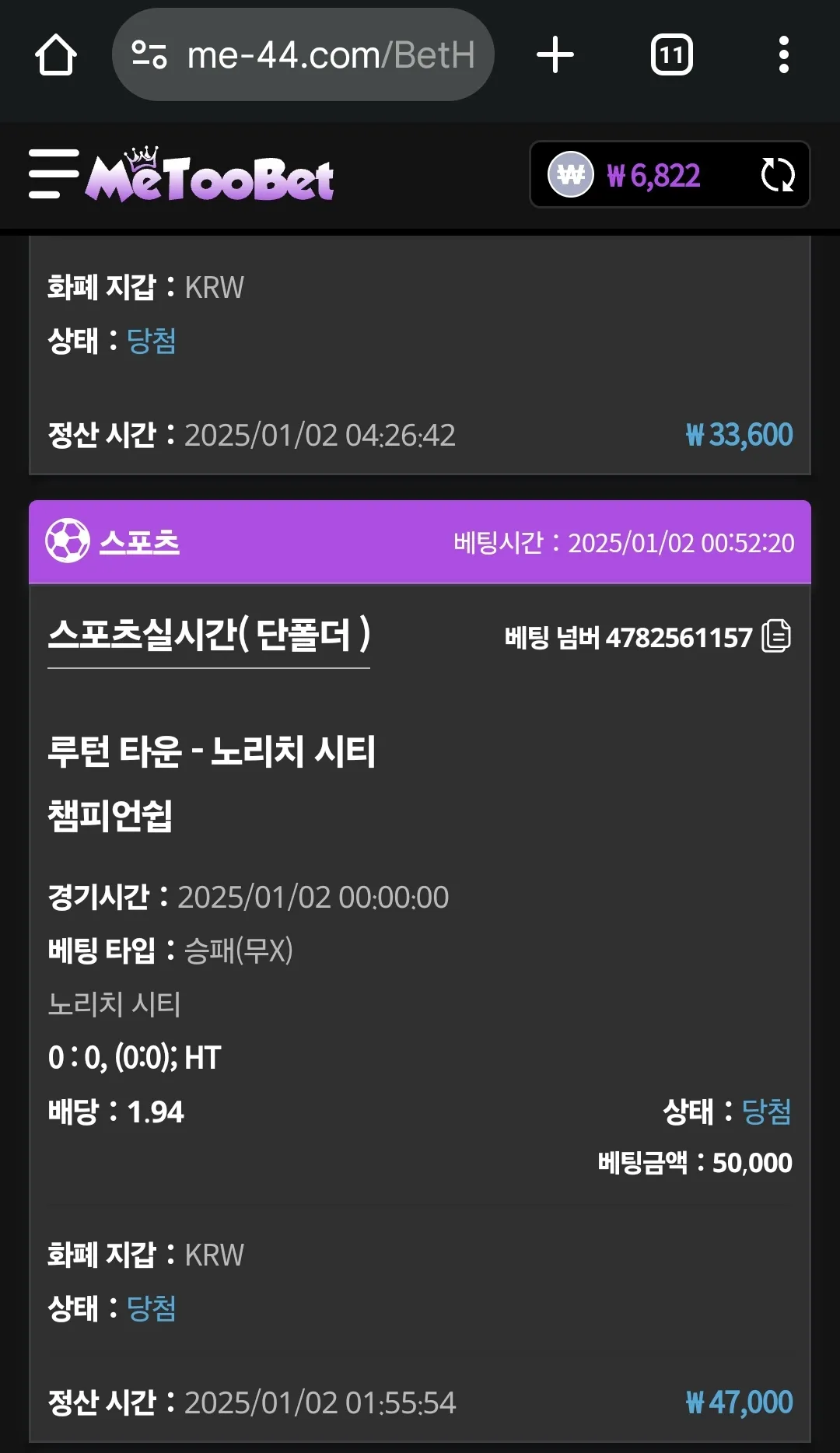Go to the browser home page
Screen dimensions: 840x1453
coord(55,55)
